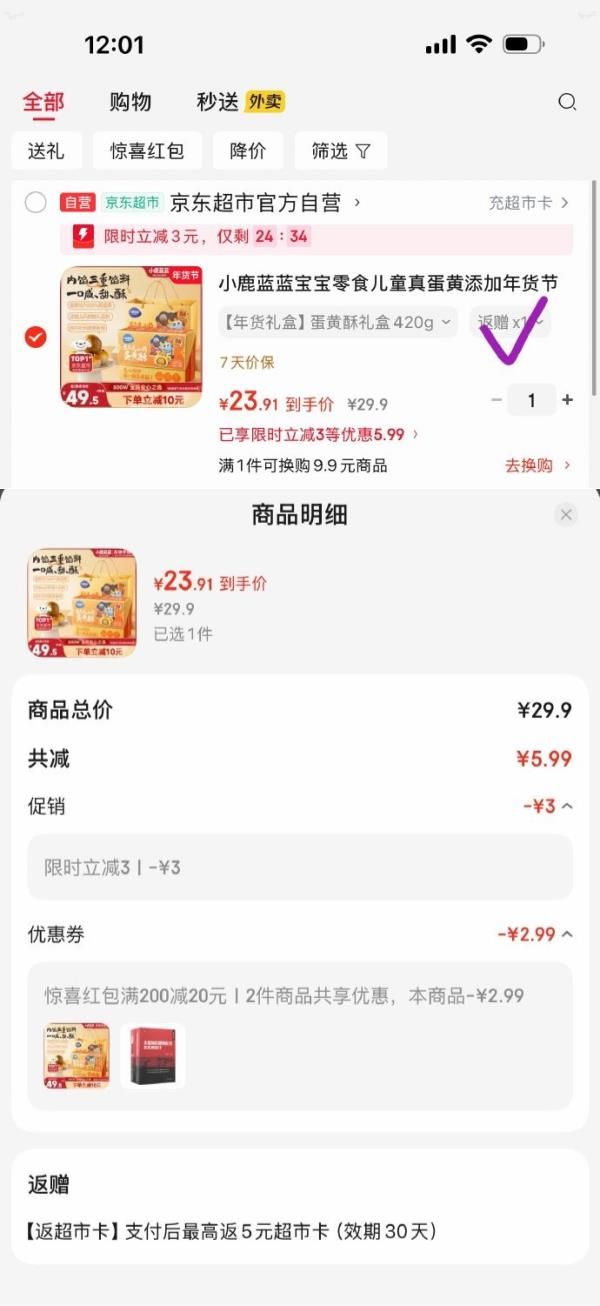Collapse the 促销 discount section
This screenshot has width=600, height=1306.
point(548,806)
